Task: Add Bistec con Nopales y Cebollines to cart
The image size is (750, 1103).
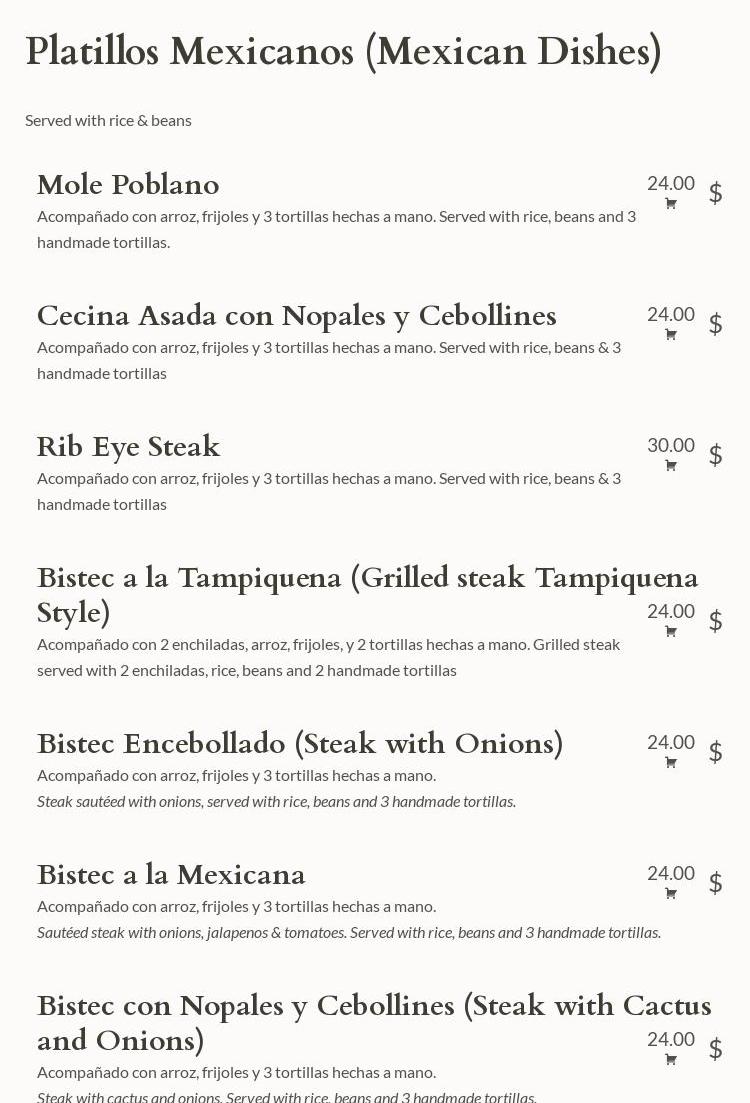Action: tap(671, 1060)
